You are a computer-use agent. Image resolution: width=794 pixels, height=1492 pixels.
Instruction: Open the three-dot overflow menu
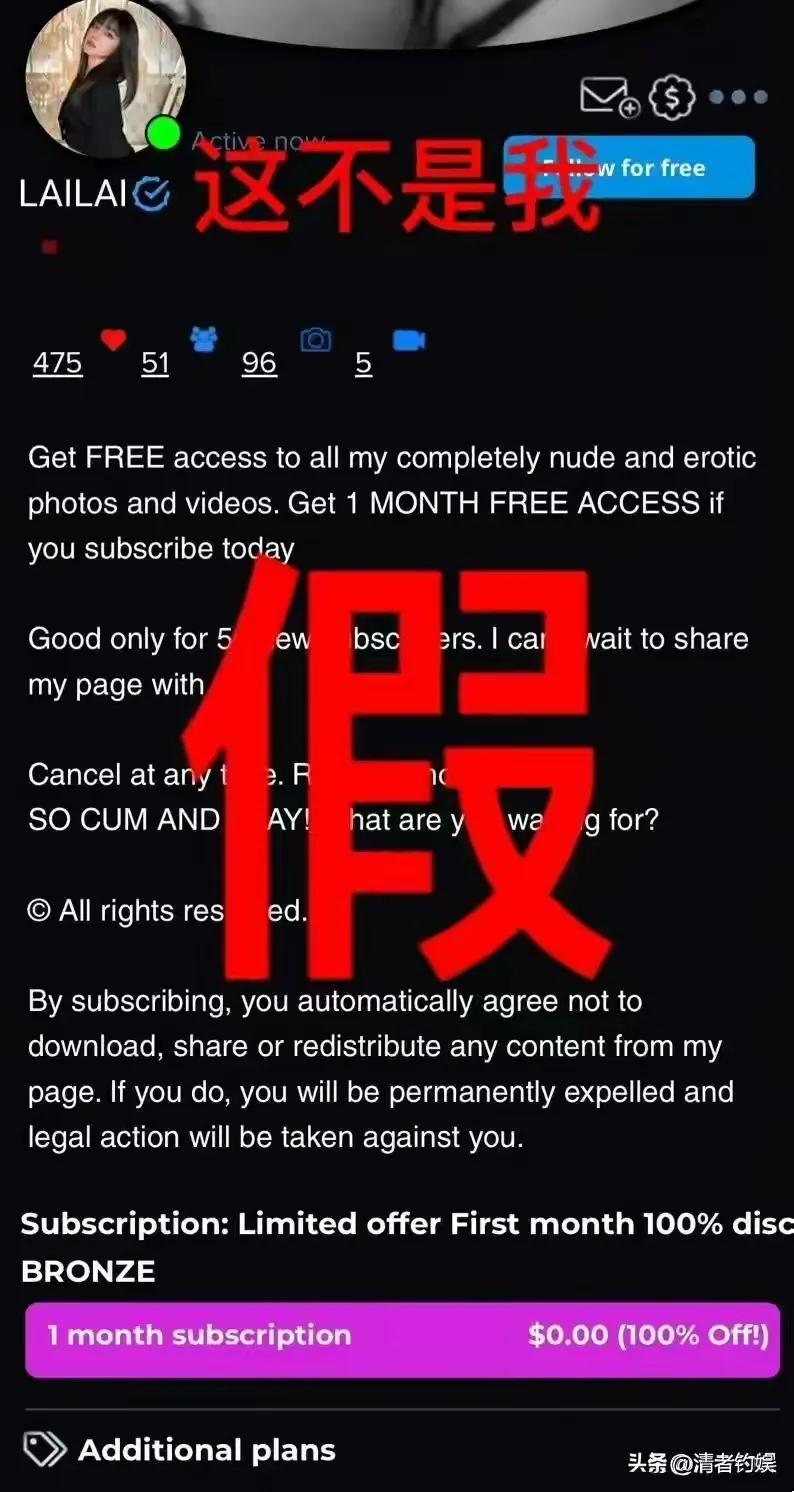point(738,98)
